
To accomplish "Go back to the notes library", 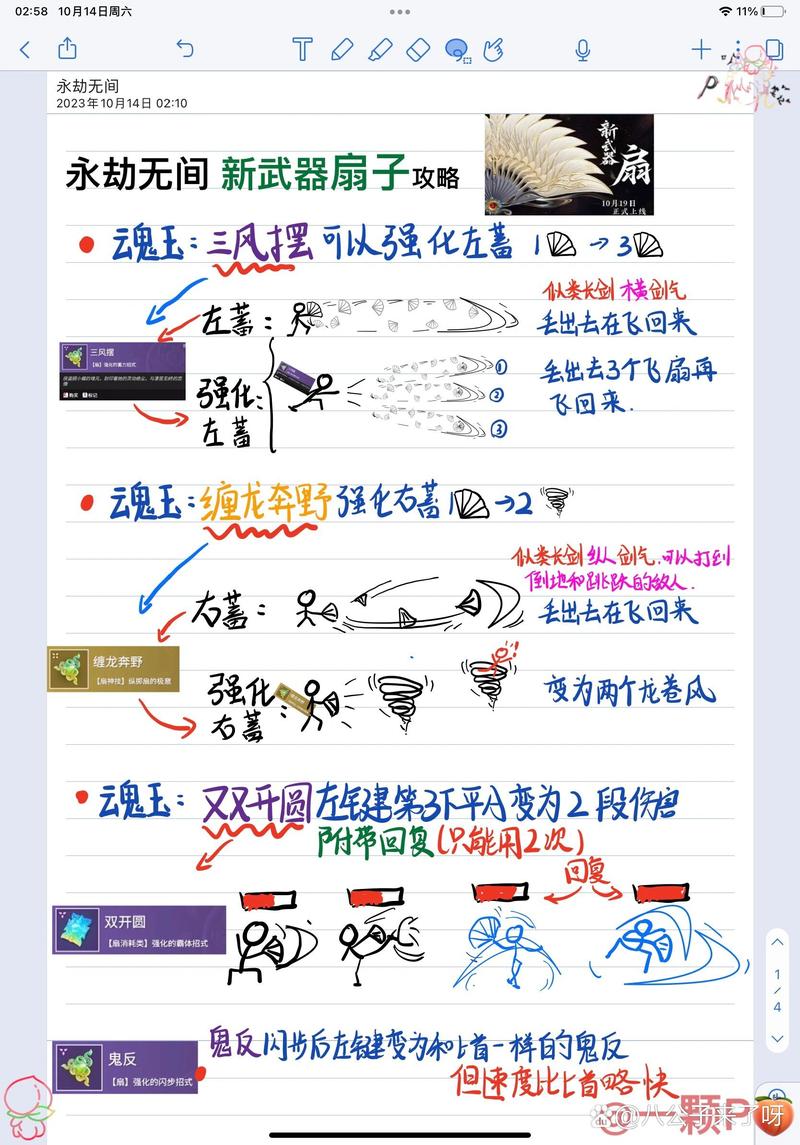I will pyautogui.click(x=26, y=48).
